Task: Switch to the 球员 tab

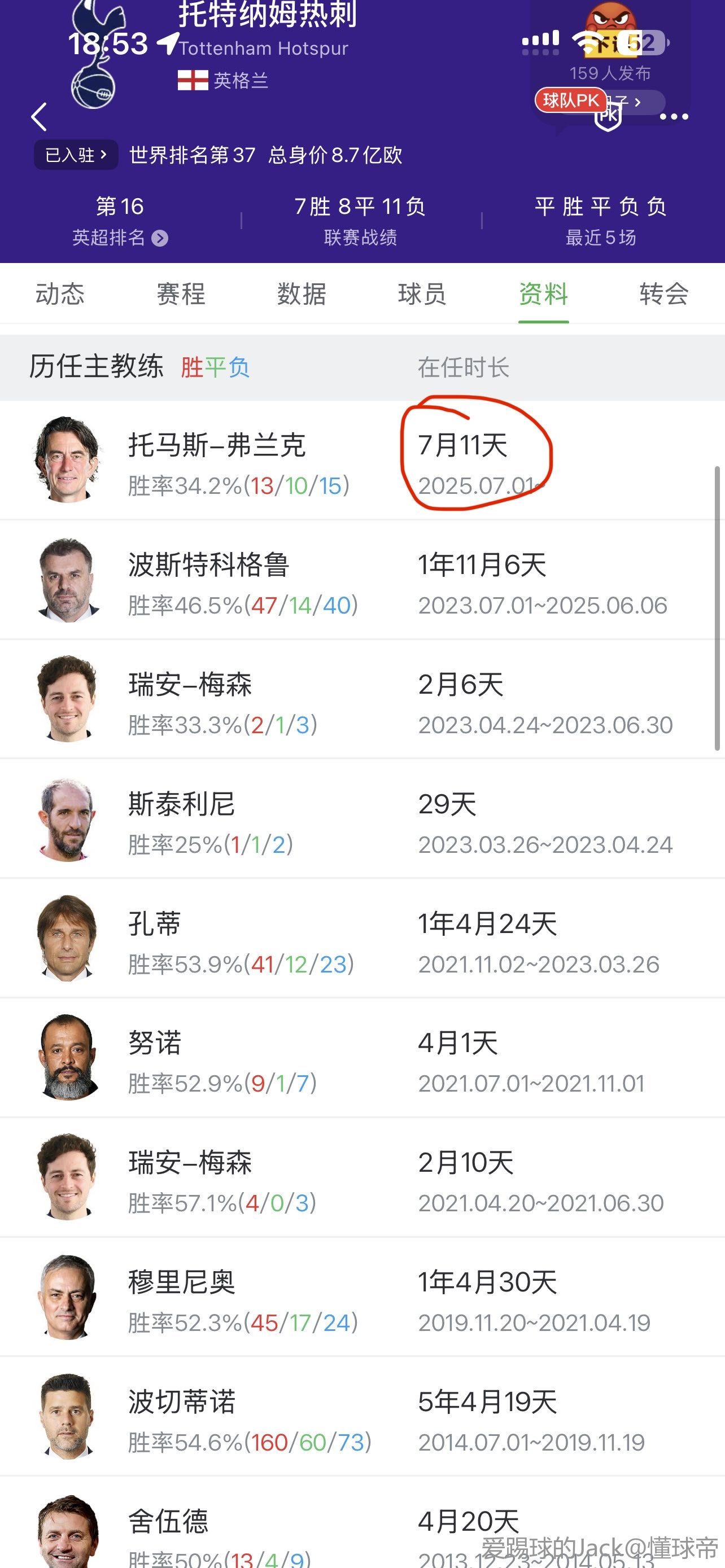Action: (422, 295)
